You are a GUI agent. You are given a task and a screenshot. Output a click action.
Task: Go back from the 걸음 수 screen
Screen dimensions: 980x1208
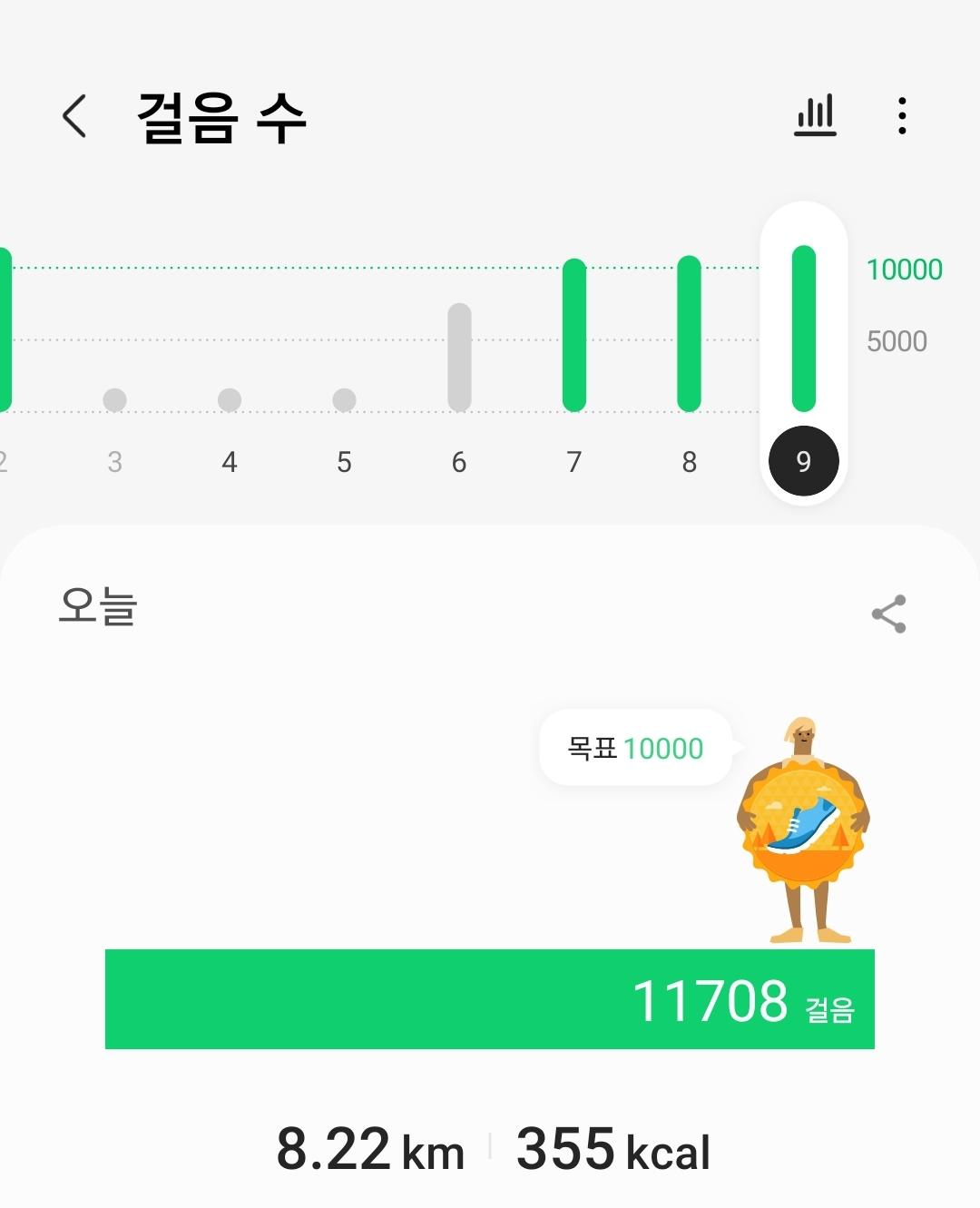tap(74, 116)
